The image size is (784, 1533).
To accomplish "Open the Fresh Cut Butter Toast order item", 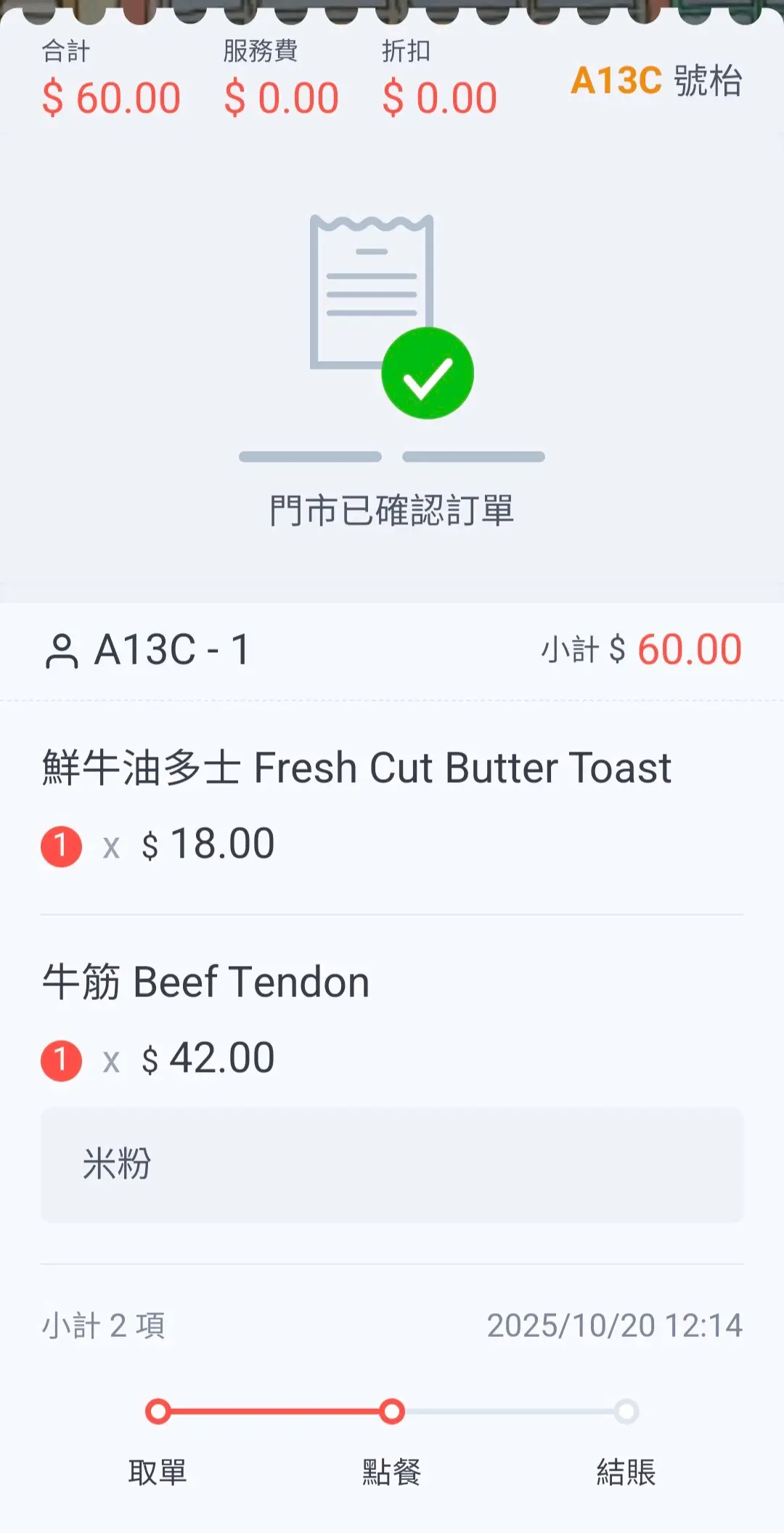I will point(356,768).
